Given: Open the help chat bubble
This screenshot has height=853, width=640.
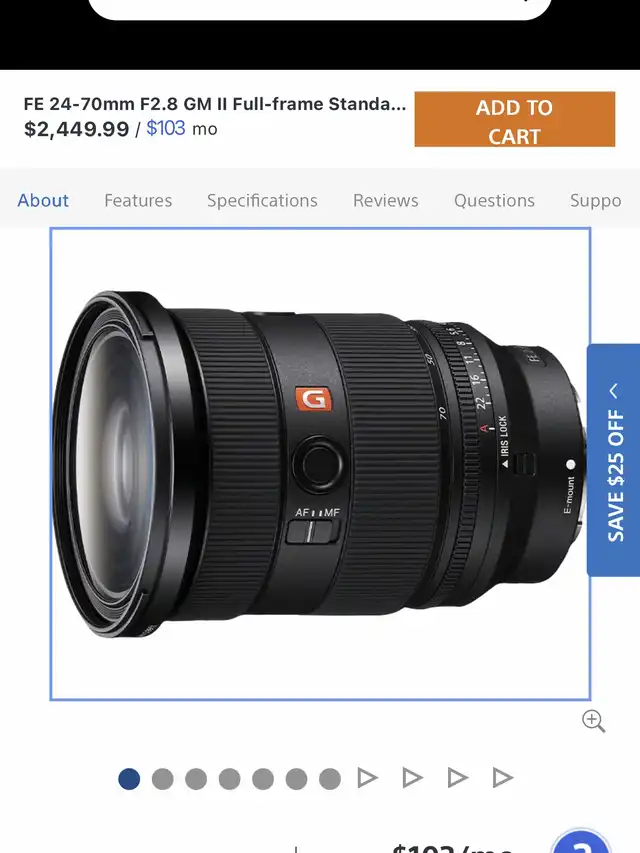Looking at the screenshot, I should point(581,843).
